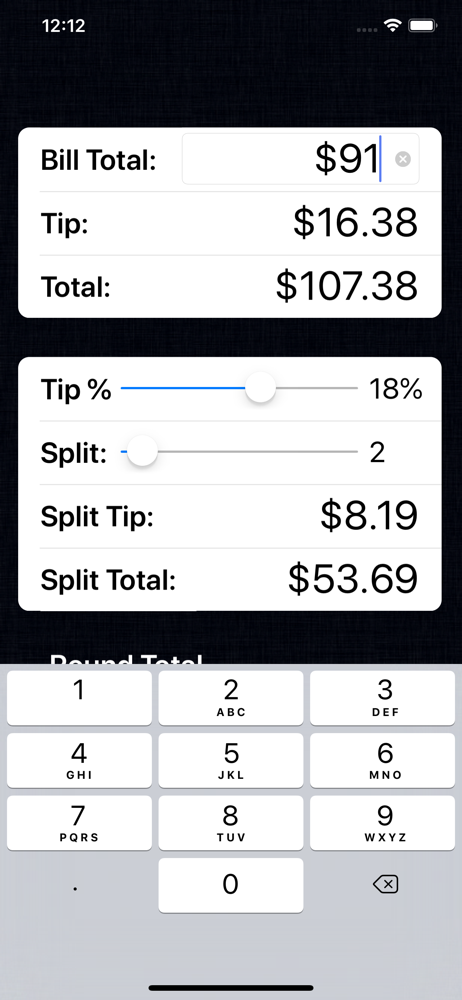Insert a decimal point
The height and width of the screenshot is (1000, 462).
(79, 885)
